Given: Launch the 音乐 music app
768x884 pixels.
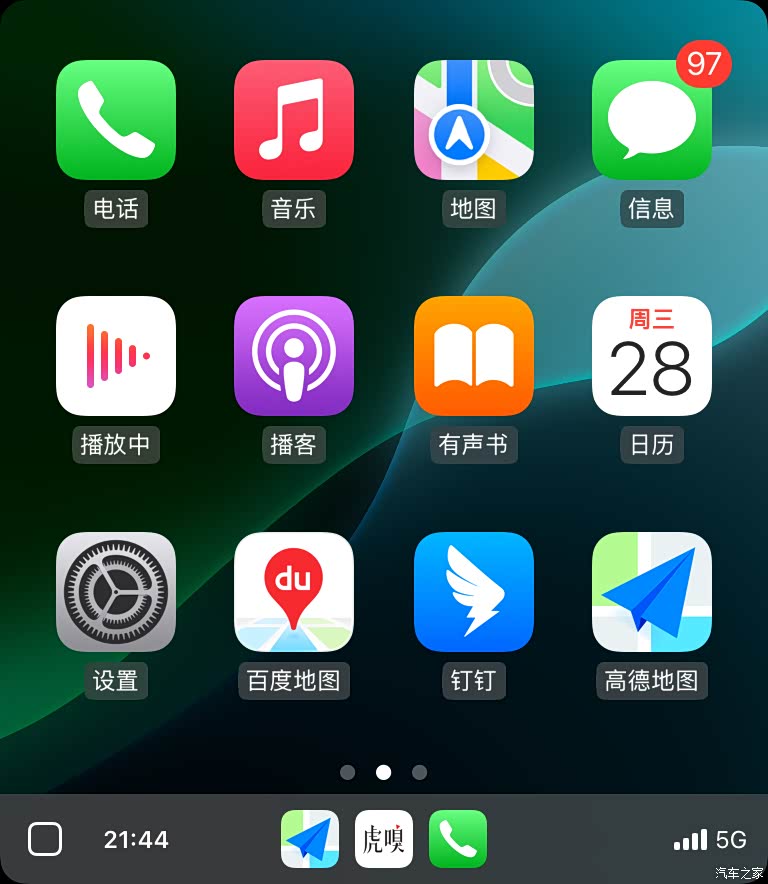Looking at the screenshot, I should [x=294, y=120].
